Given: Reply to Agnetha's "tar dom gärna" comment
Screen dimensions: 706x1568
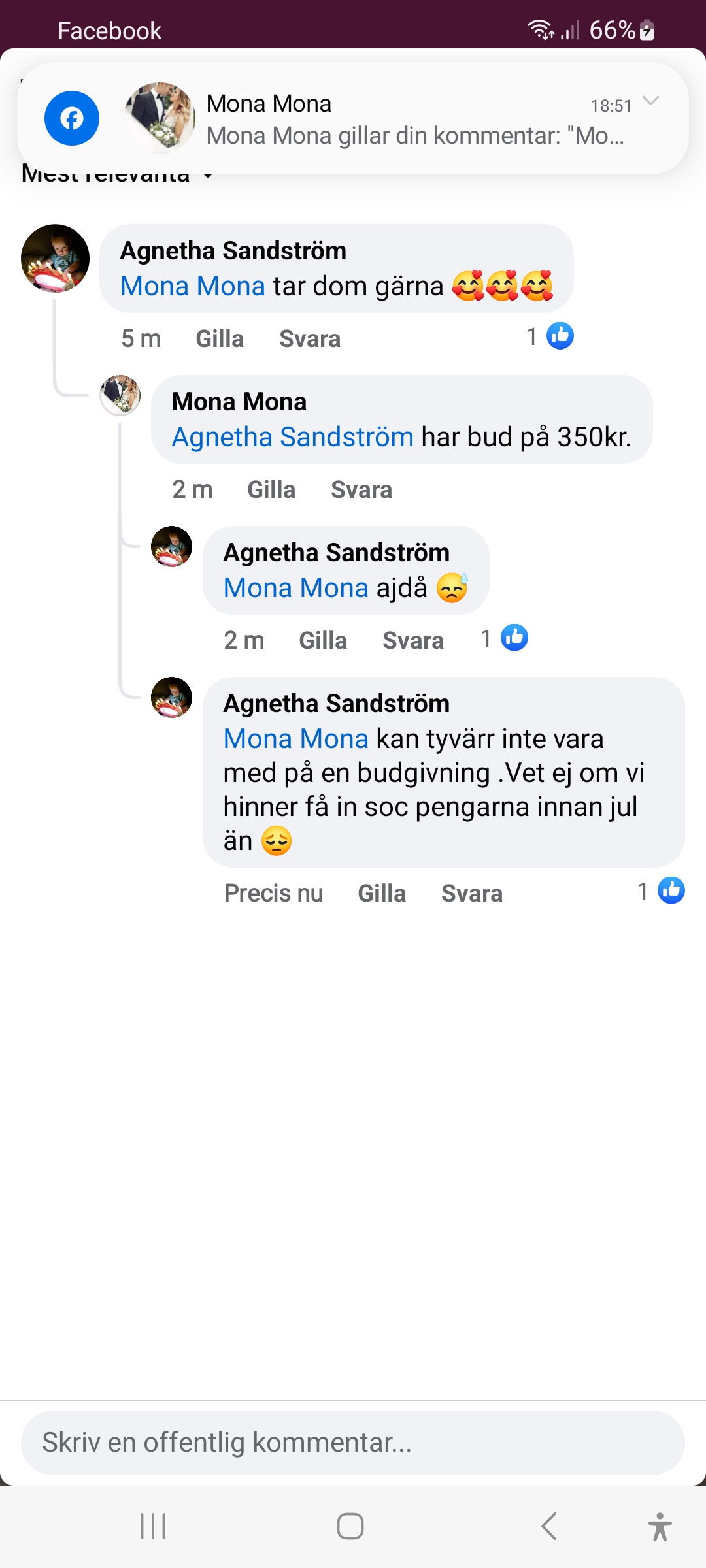Looking at the screenshot, I should pos(310,339).
